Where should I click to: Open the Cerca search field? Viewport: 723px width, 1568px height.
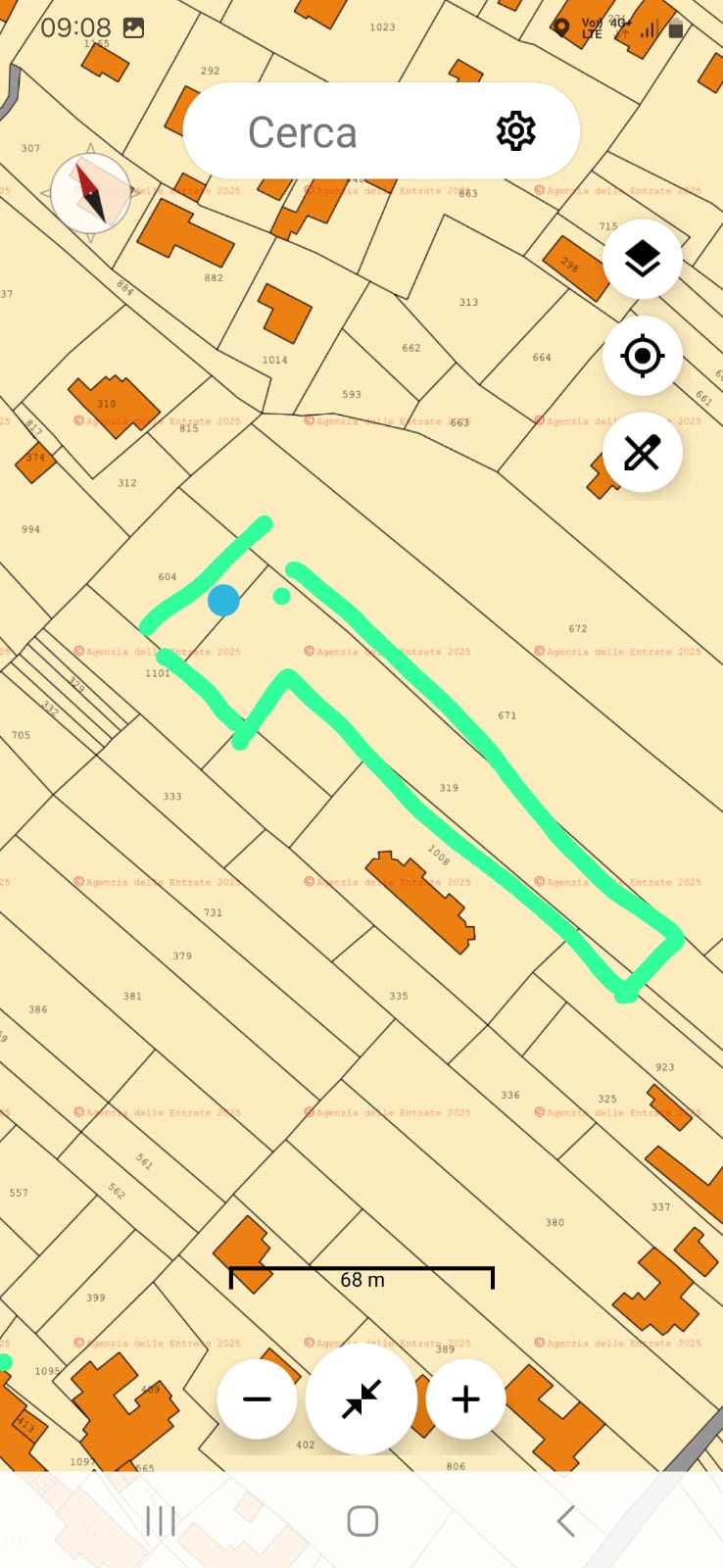coord(323,132)
